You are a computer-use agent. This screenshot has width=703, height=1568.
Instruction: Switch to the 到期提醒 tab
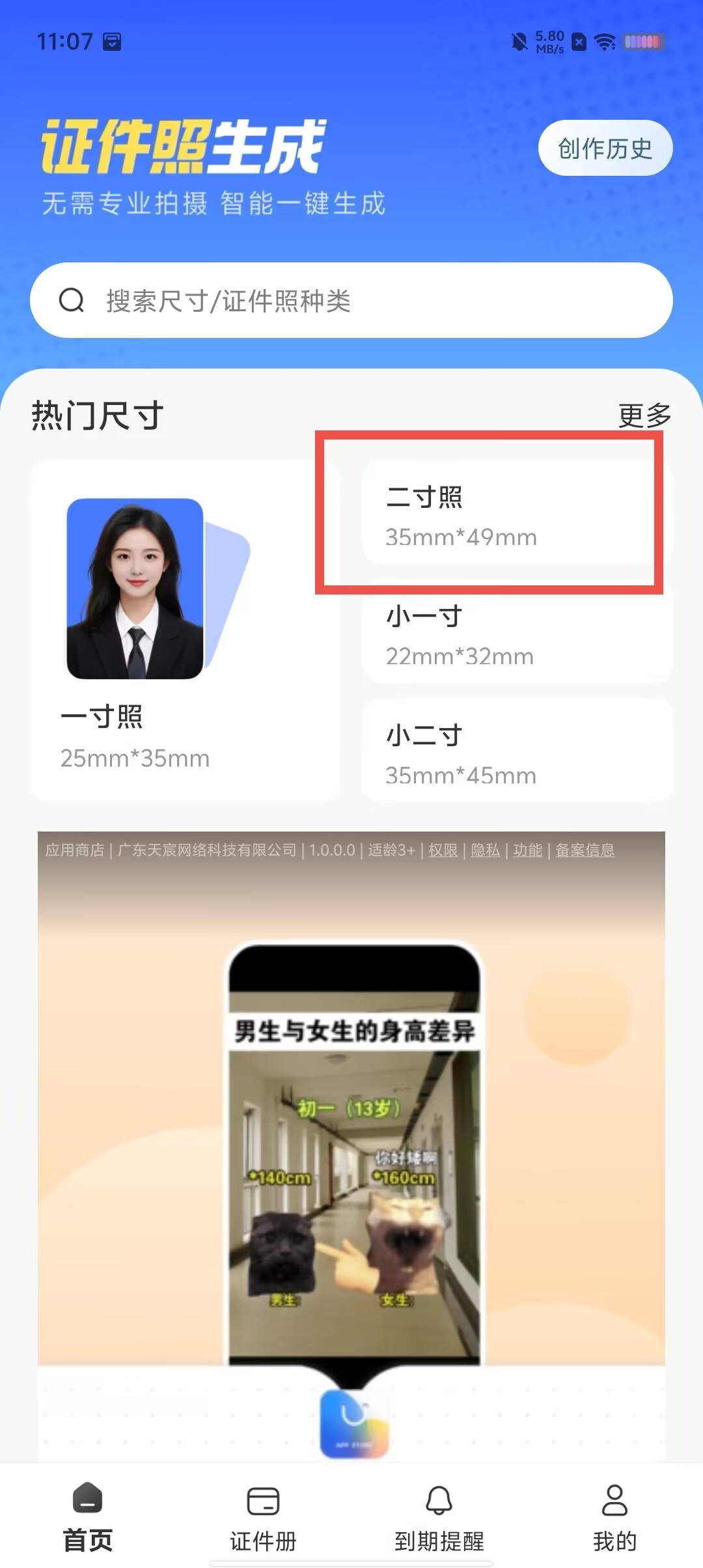point(439,1517)
